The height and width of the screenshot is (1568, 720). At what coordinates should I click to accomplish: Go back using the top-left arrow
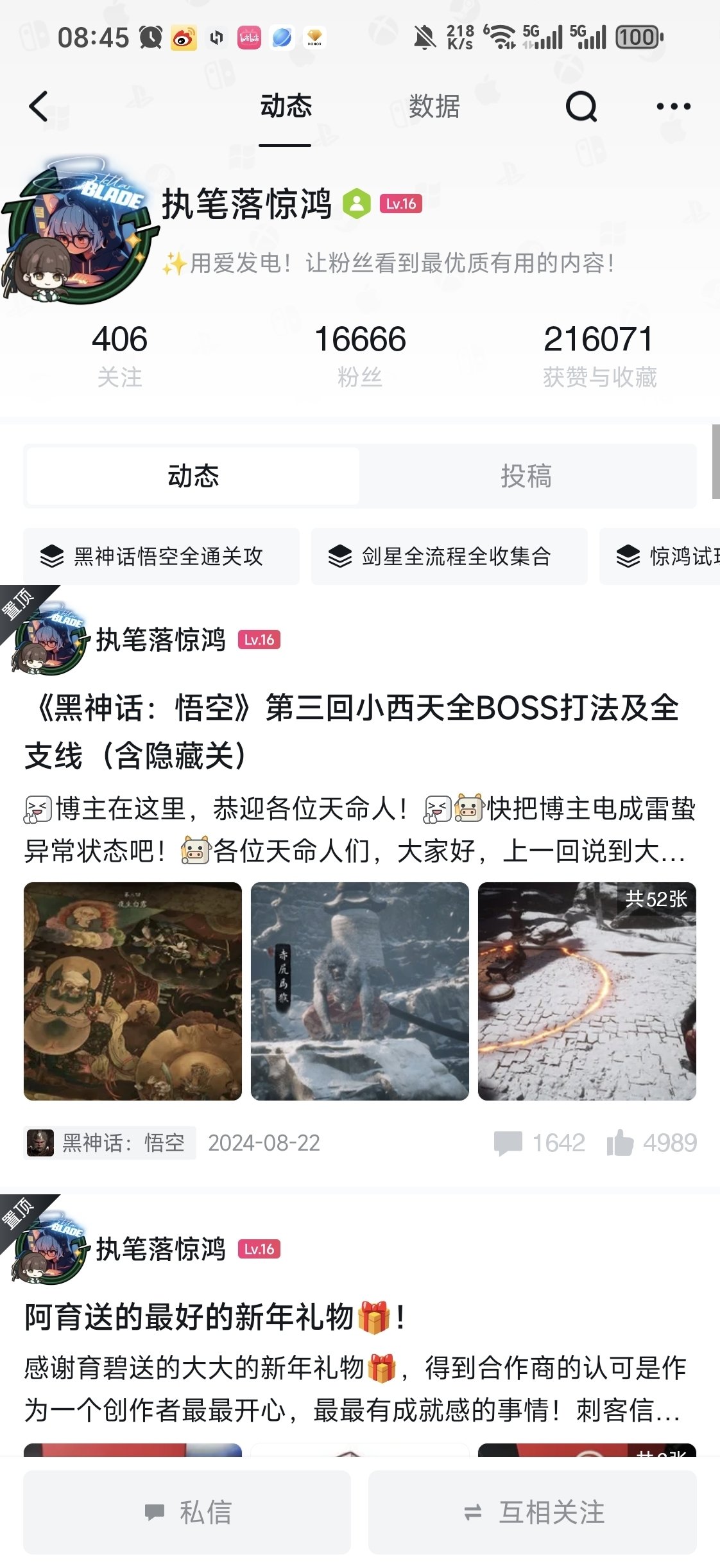tap(39, 107)
